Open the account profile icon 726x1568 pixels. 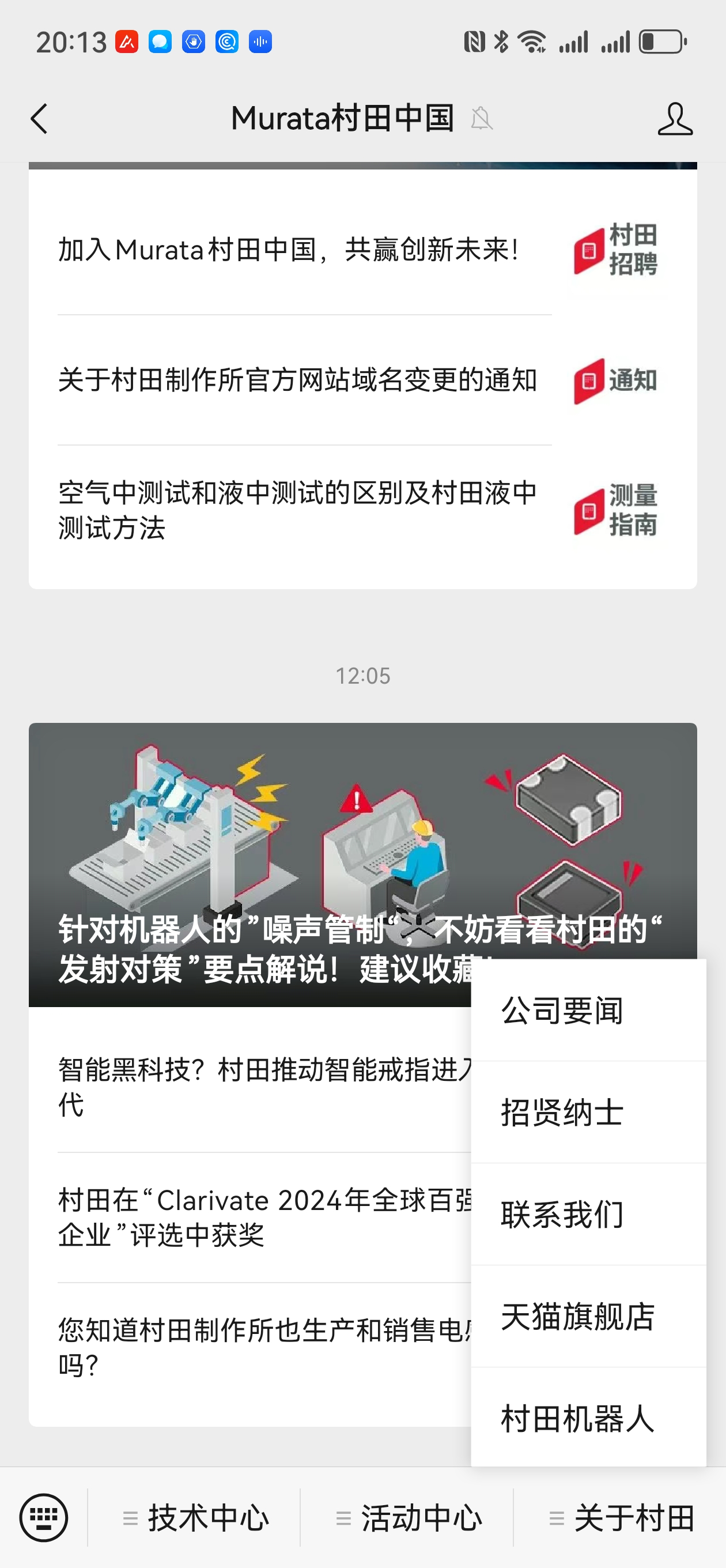coord(674,119)
